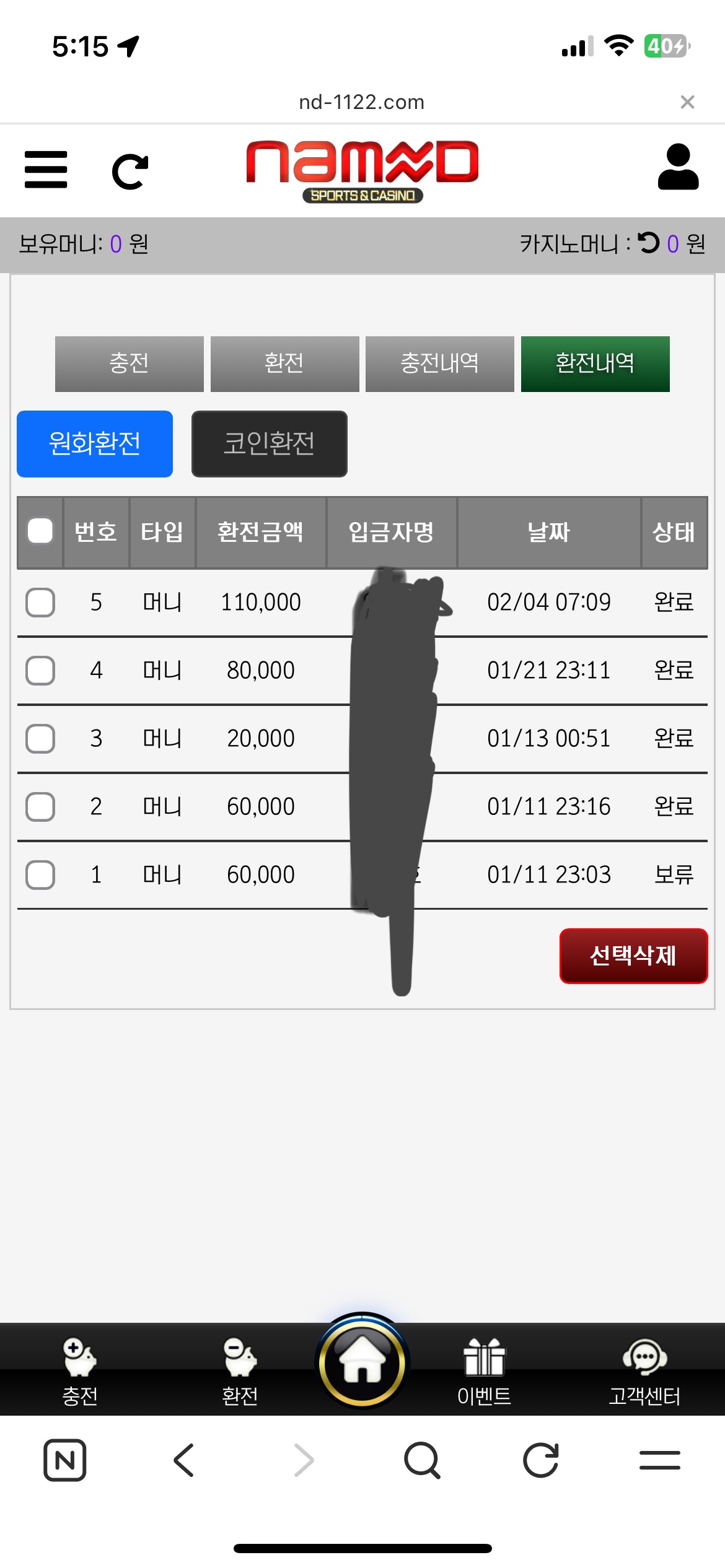Image resolution: width=725 pixels, height=1568 pixels.
Task: Go back with the browser's back arrow
Action: tap(184, 1460)
